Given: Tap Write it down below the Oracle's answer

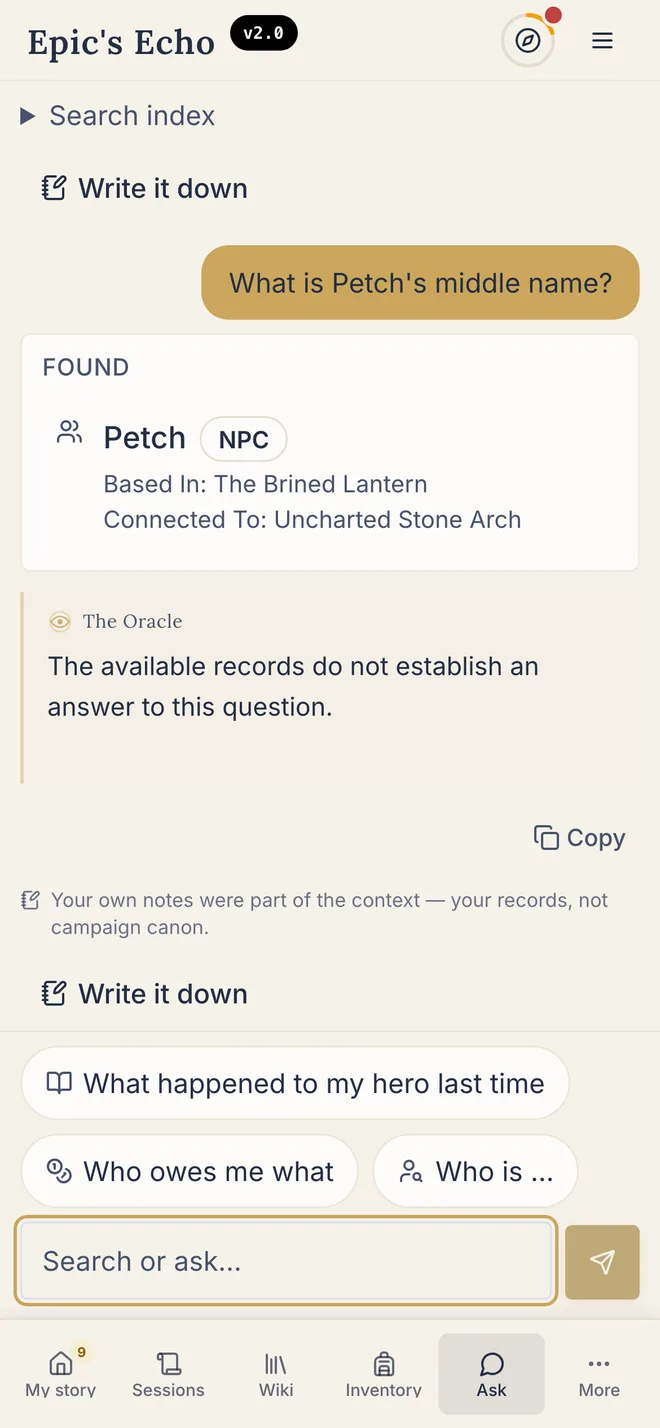Looking at the screenshot, I should tap(144, 994).
